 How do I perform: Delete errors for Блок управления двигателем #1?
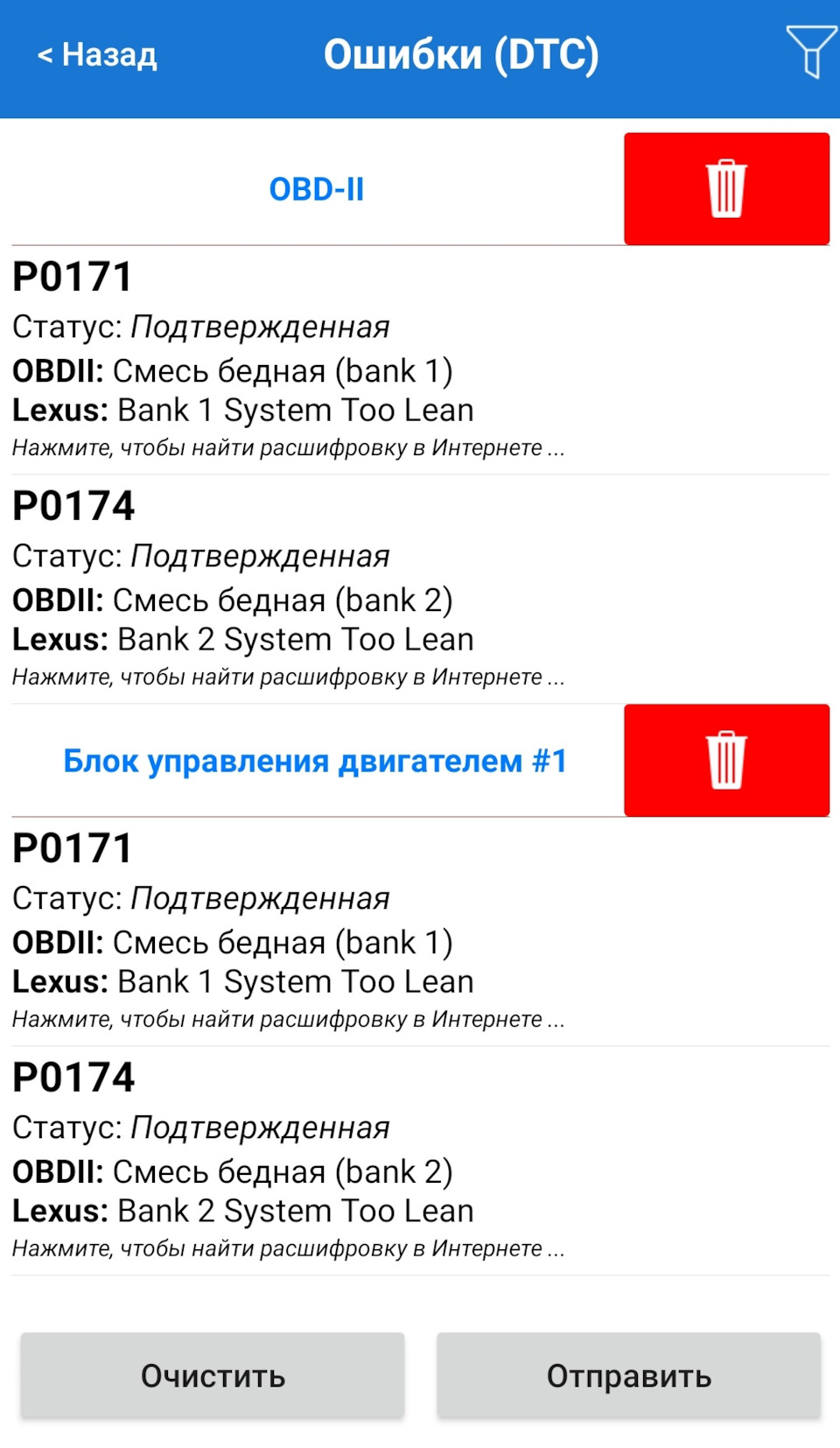point(725,760)
